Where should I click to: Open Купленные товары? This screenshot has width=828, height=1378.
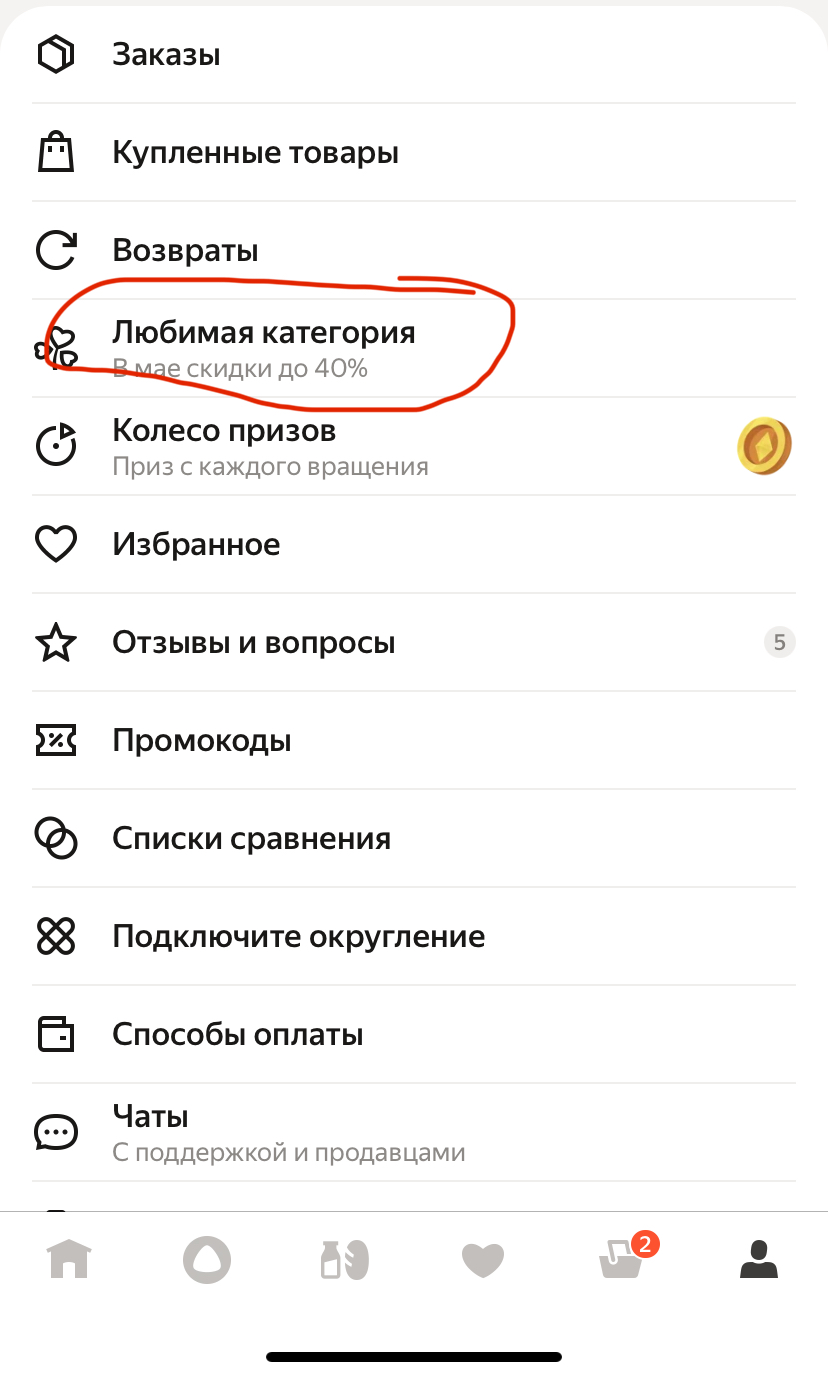(414, 152)
